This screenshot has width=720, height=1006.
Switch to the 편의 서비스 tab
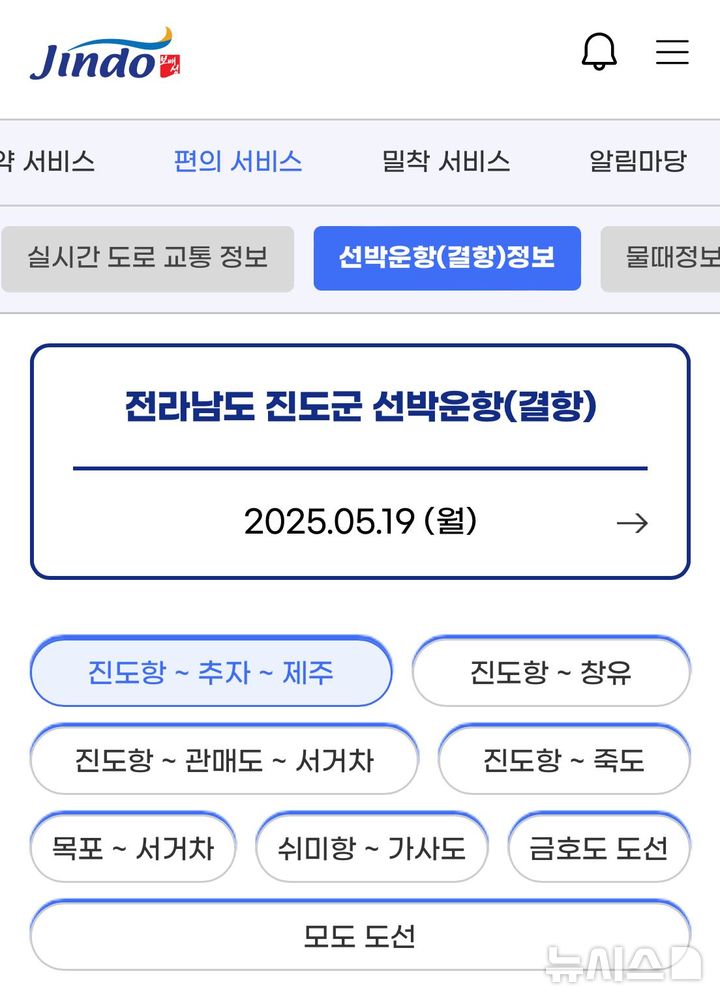238,162
